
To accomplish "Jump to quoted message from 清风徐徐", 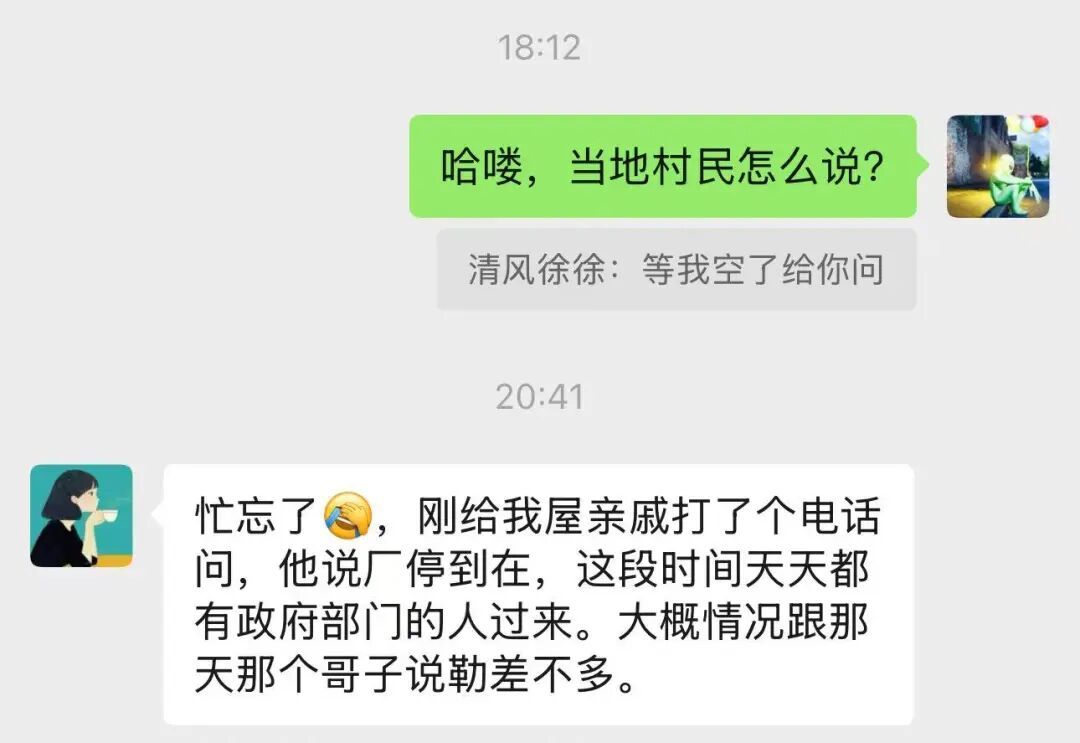I will click(x=676, y=270).
